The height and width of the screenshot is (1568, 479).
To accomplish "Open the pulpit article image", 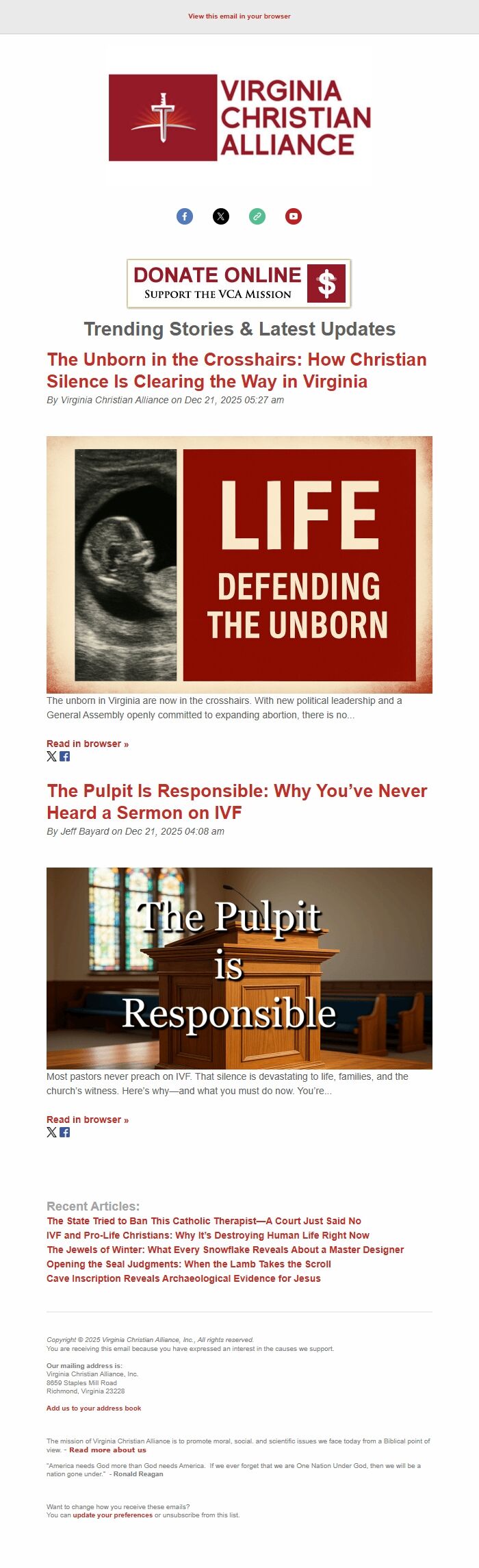I will pos(239,968).
